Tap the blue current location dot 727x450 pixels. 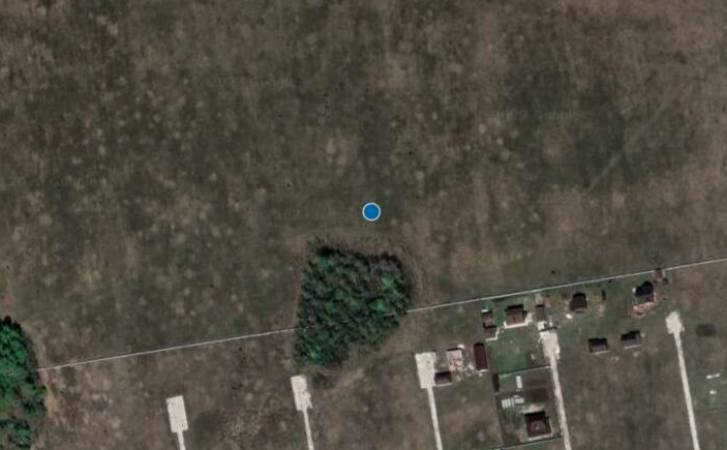tap(371, 211)
